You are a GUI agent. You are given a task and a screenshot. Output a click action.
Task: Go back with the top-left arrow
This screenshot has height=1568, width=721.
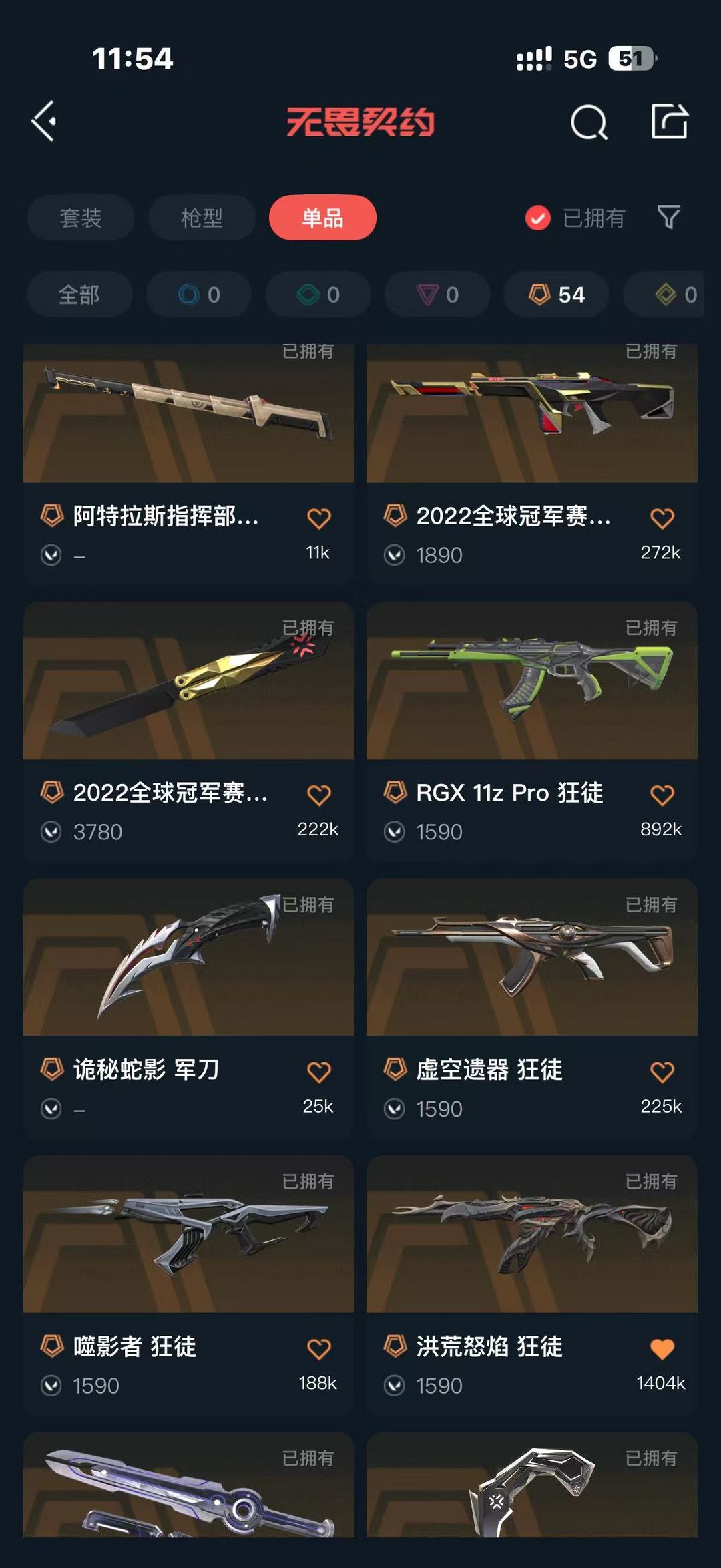tap(42, 122)
